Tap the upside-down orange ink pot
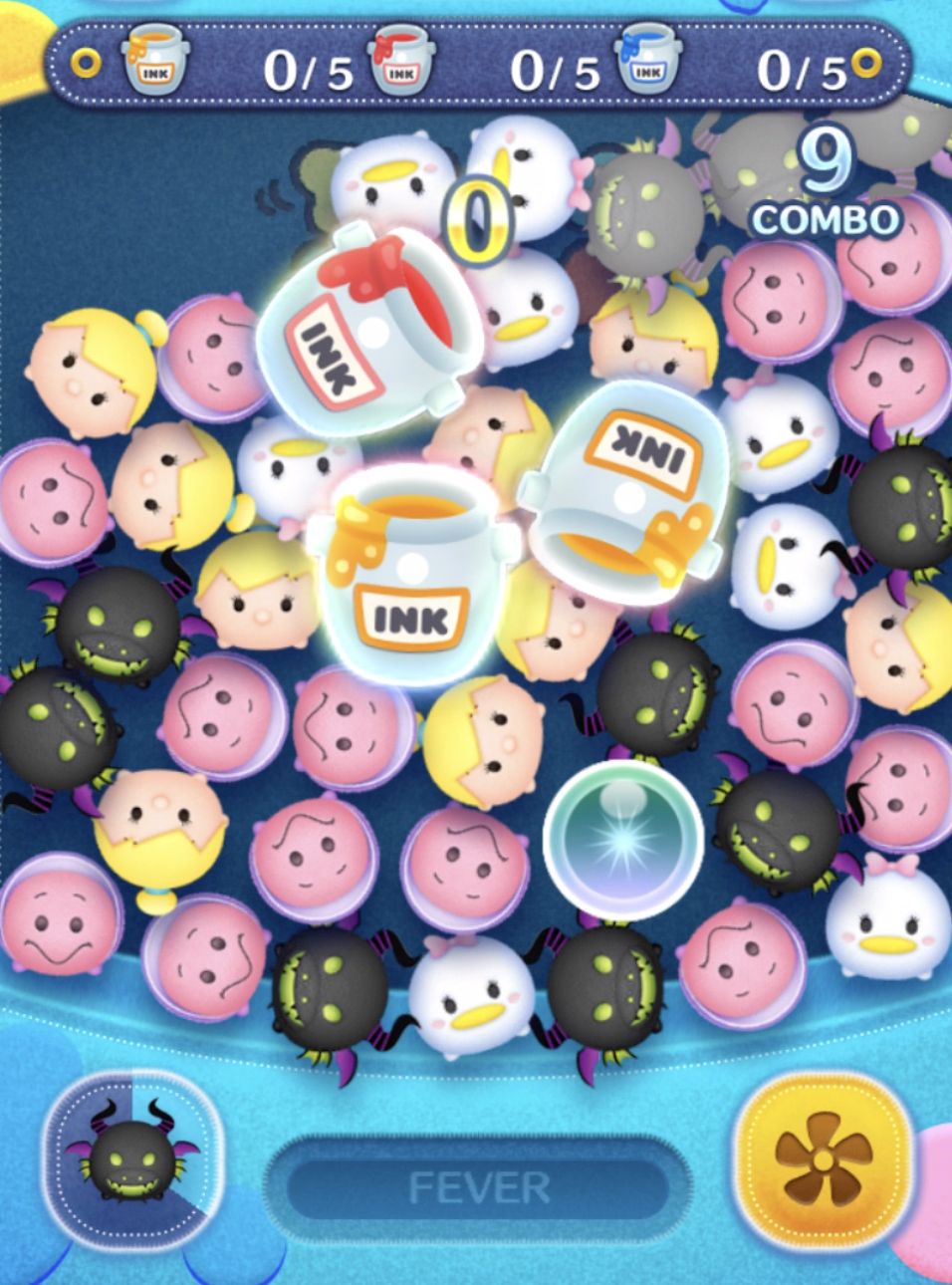This screenshot has height=1285, width=952. pos(627,483)
